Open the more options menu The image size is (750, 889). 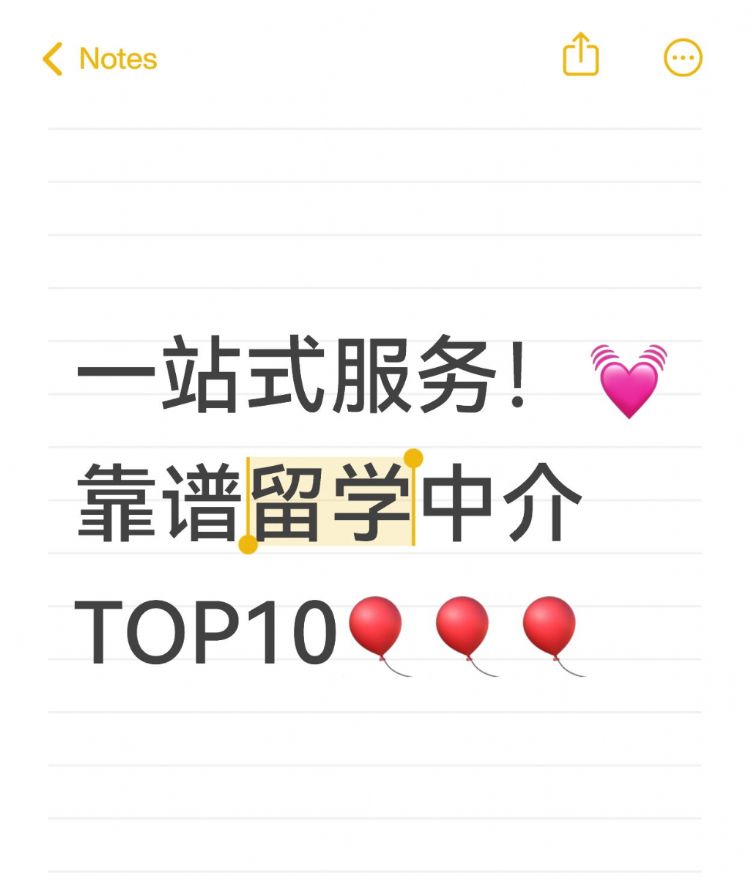(x=683, y=58)
